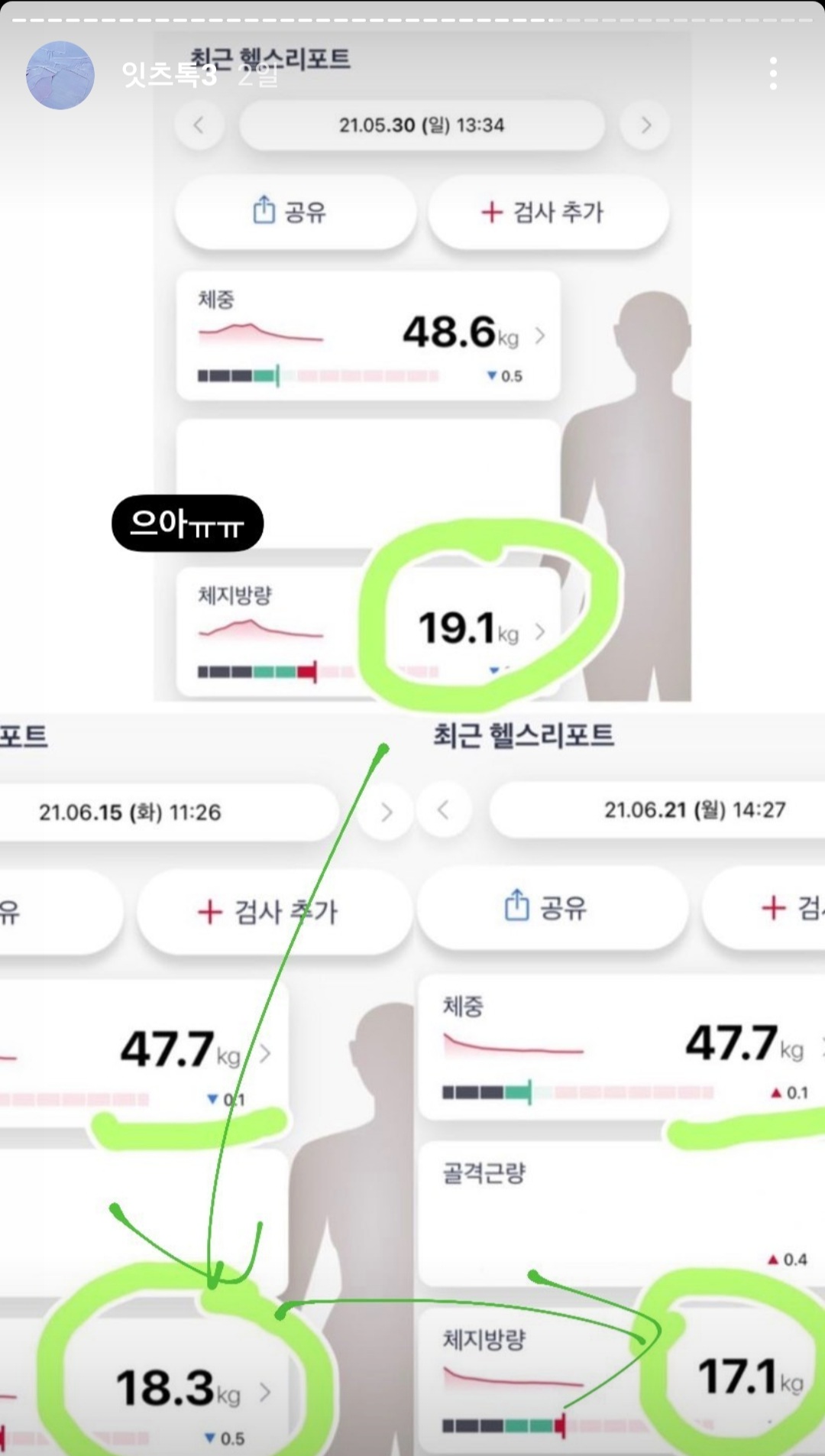The image size is (825, 1456).
Task: Open the story poster's profile picture
Action: (60, 75)
